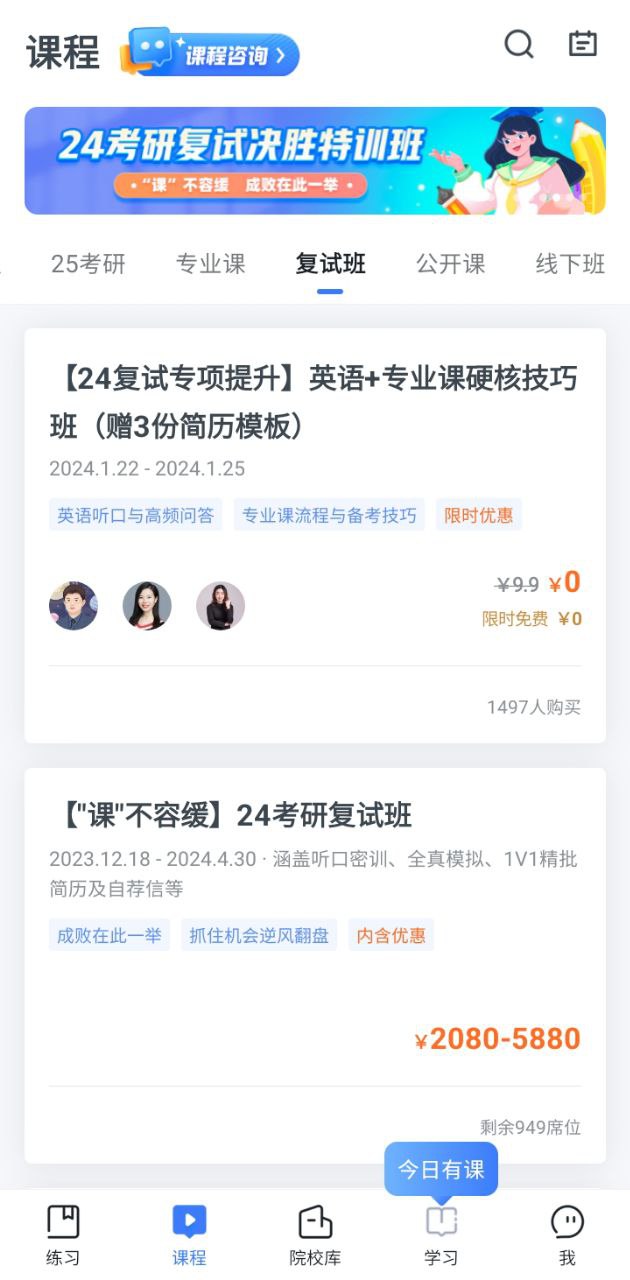Switch to the 线下班 tab
The height and width of the screenshot is (1280, 630).
click(x=570, y=264)
